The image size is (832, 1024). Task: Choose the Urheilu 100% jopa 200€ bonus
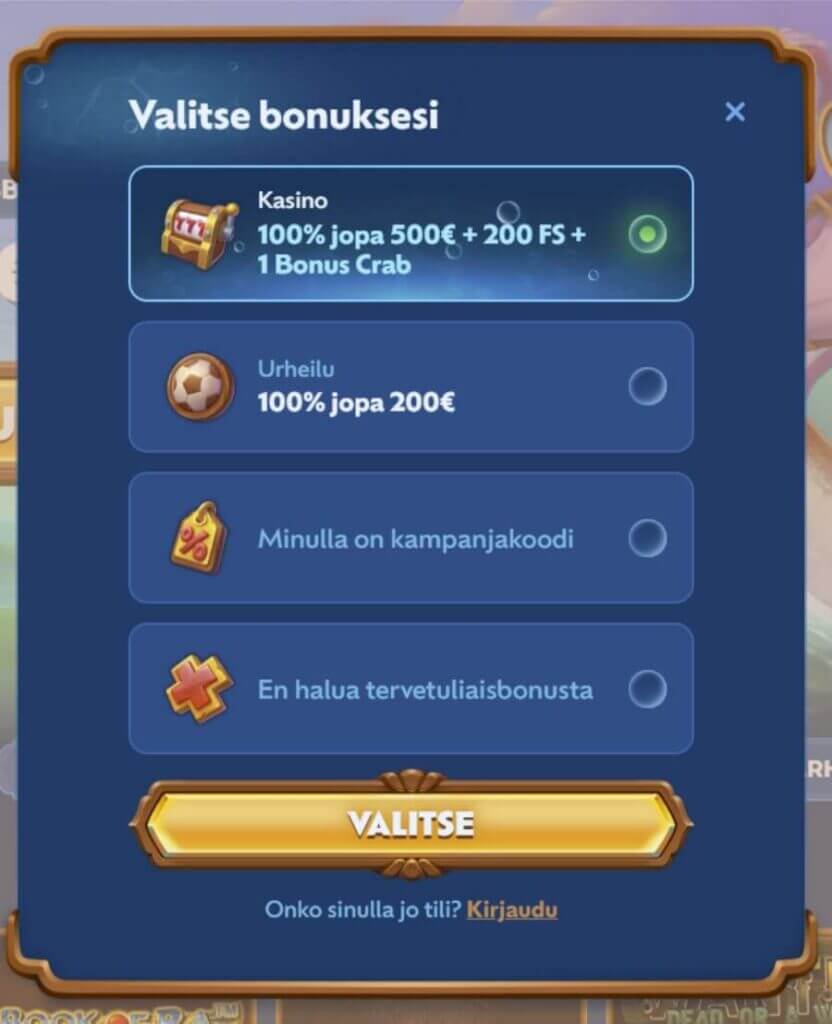click(647, 386)
